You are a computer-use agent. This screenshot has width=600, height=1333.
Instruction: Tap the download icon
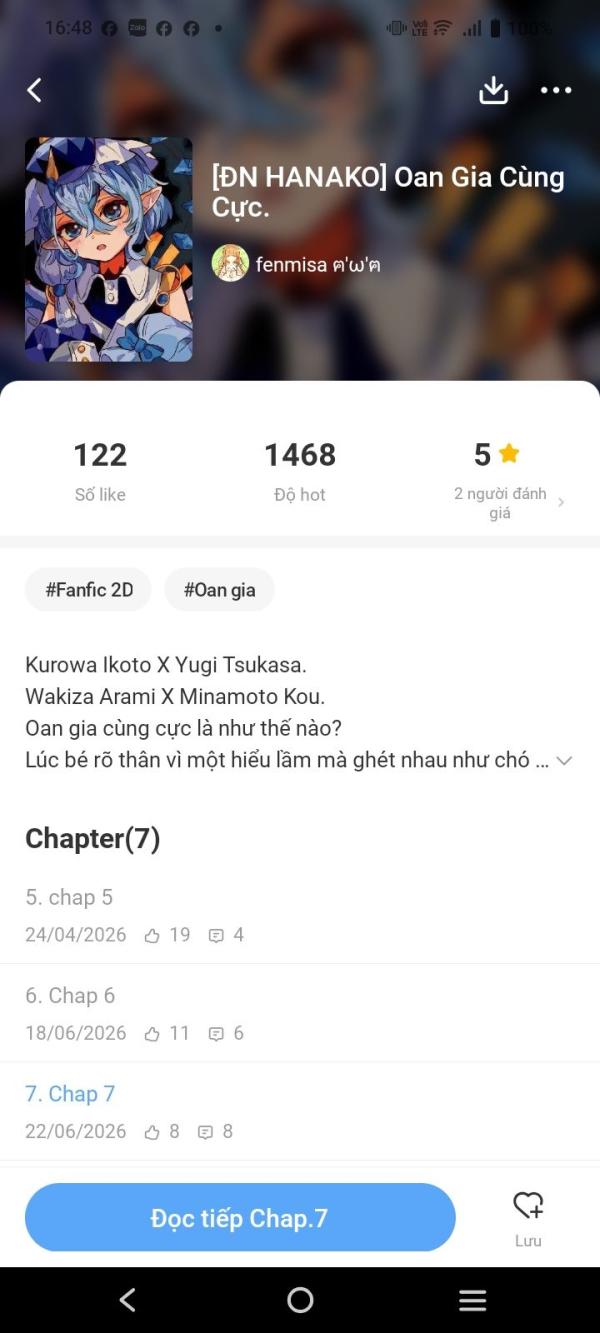coord(493,90)
